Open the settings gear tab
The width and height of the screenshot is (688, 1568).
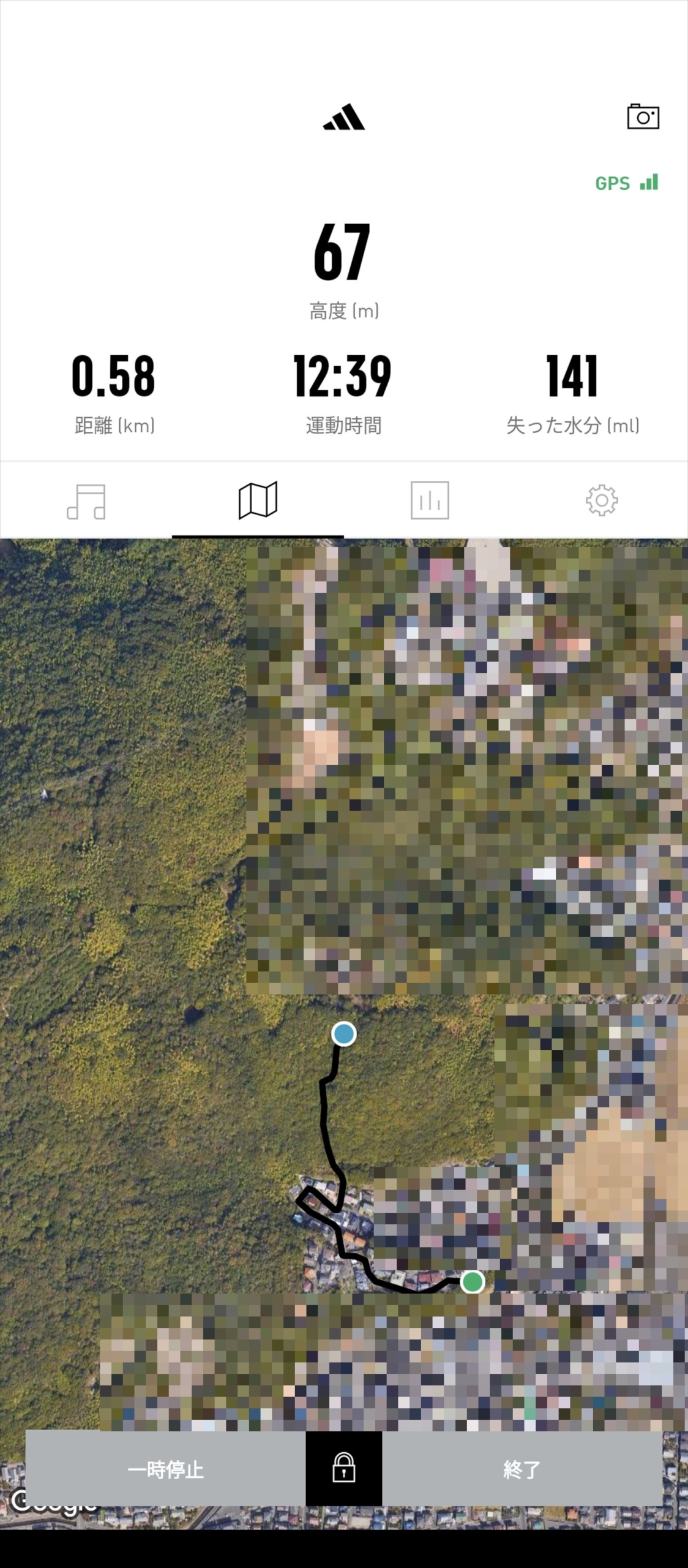tap(602, 500)
